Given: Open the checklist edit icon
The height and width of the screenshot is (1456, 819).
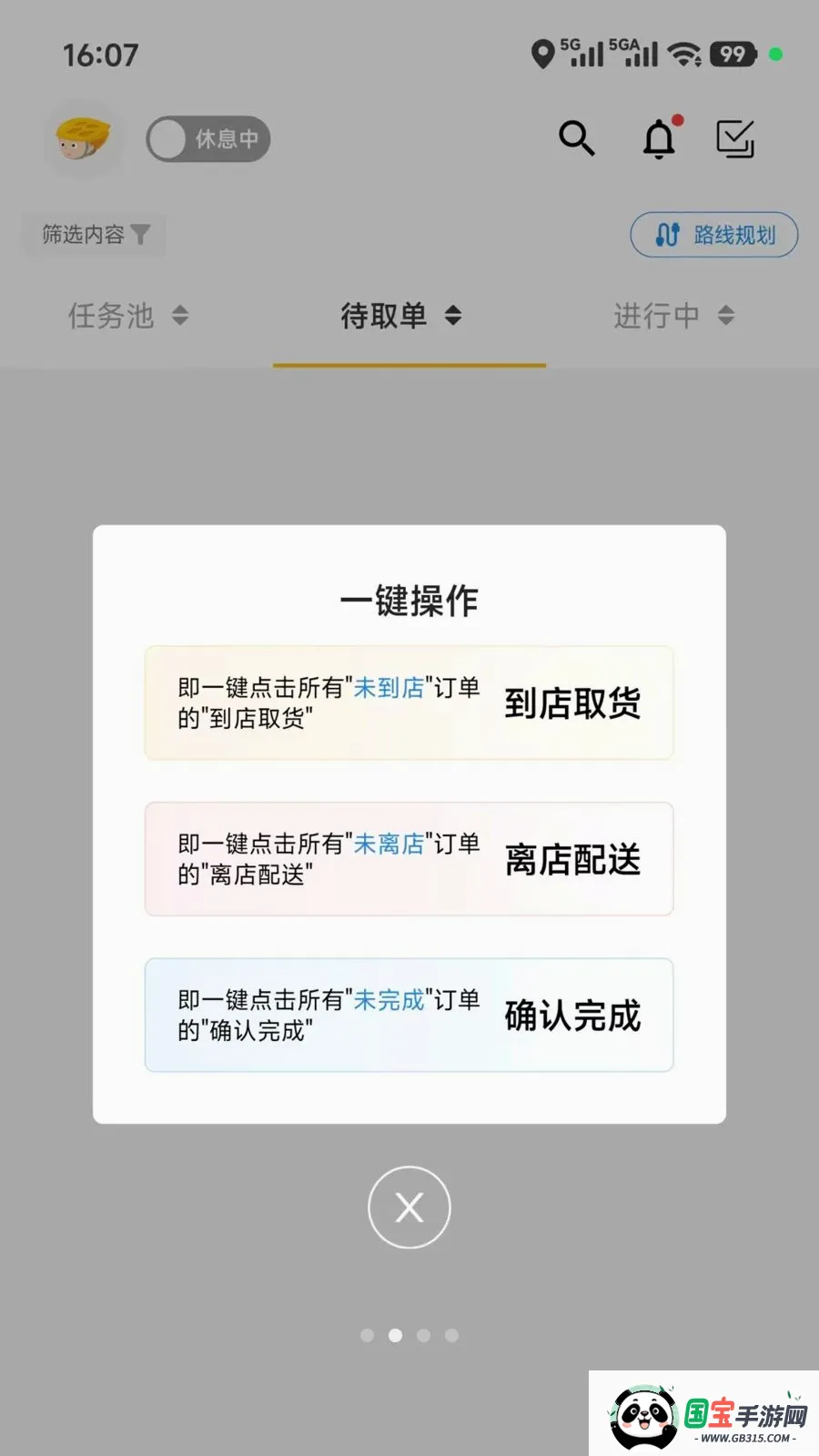Looking at the screenshot, I should click(735, 138).
